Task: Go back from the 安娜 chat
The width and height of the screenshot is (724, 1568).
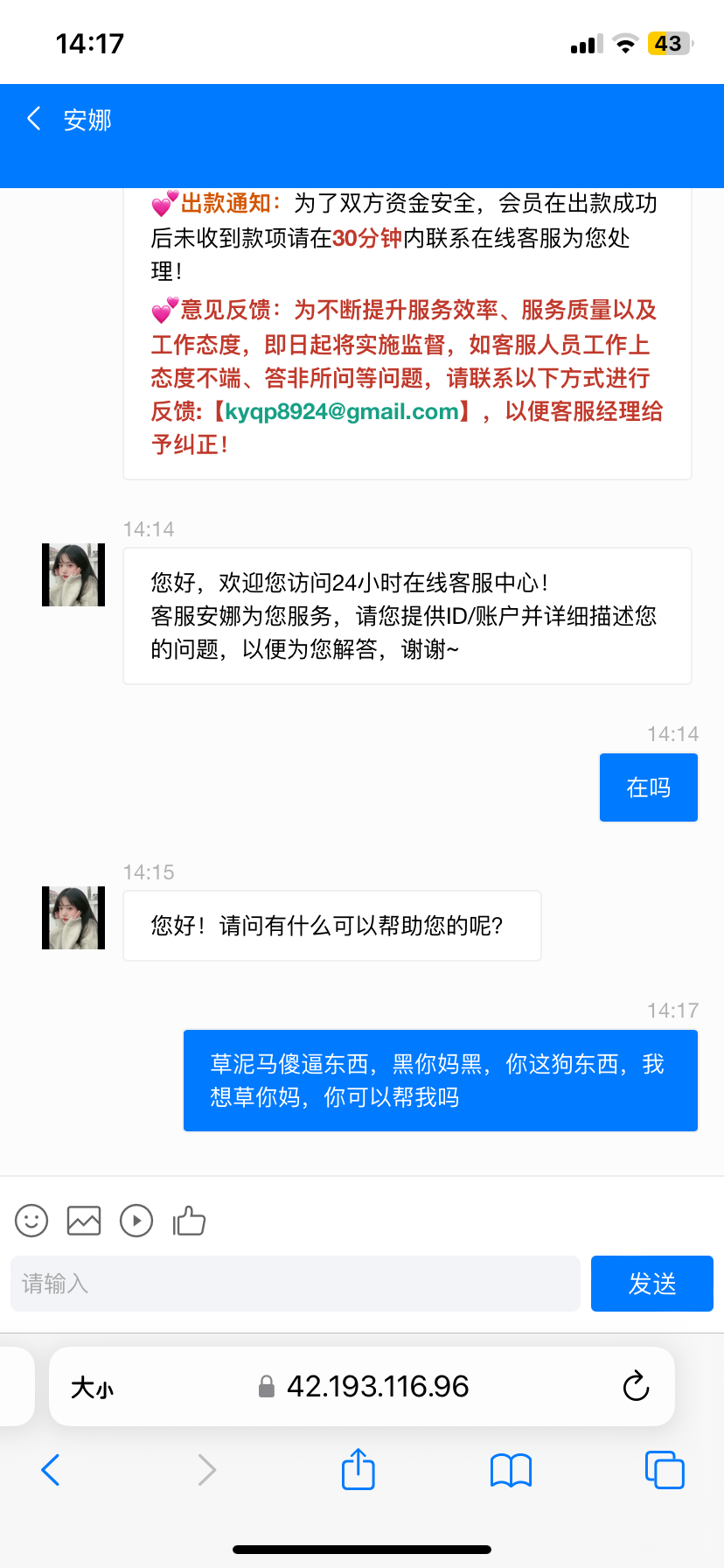Action: point(35,119)
